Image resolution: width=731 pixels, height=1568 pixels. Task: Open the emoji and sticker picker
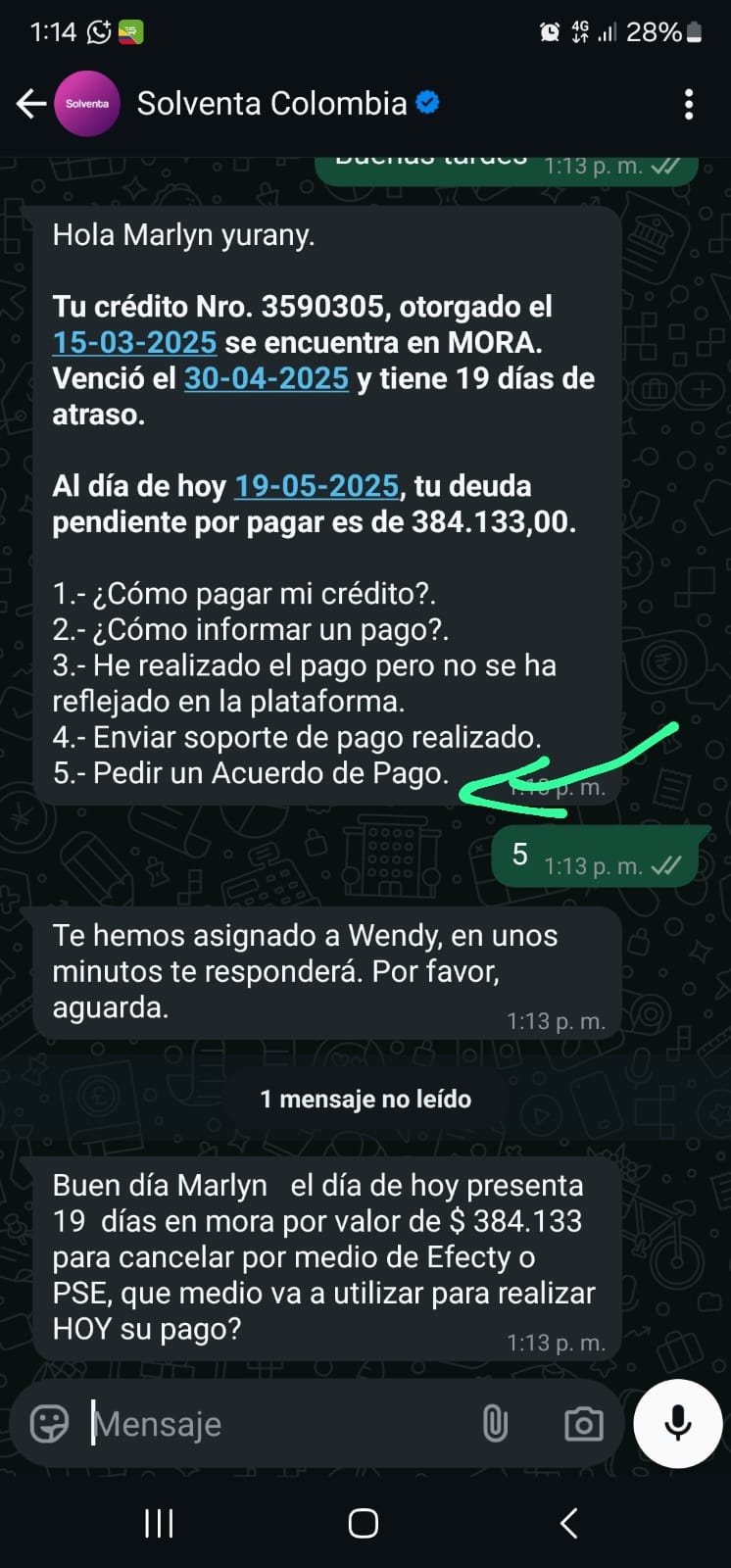pos(49,1424)
